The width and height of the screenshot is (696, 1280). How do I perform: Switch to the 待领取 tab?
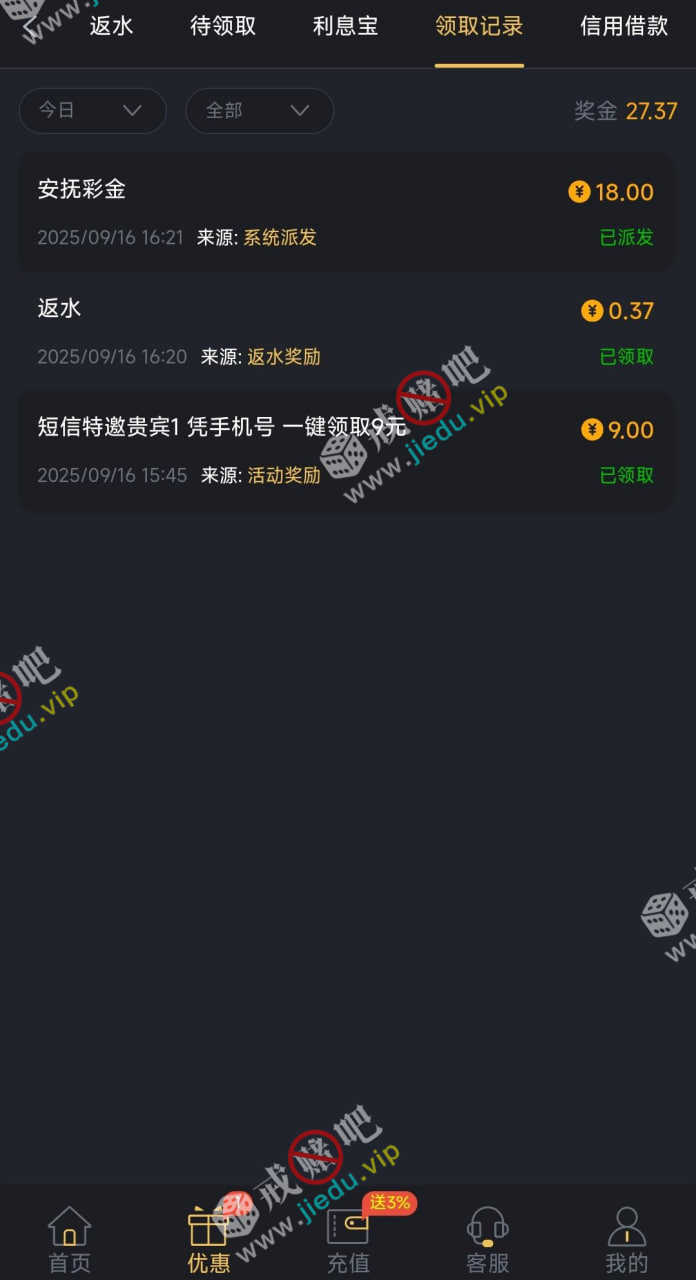pos(223,27)
